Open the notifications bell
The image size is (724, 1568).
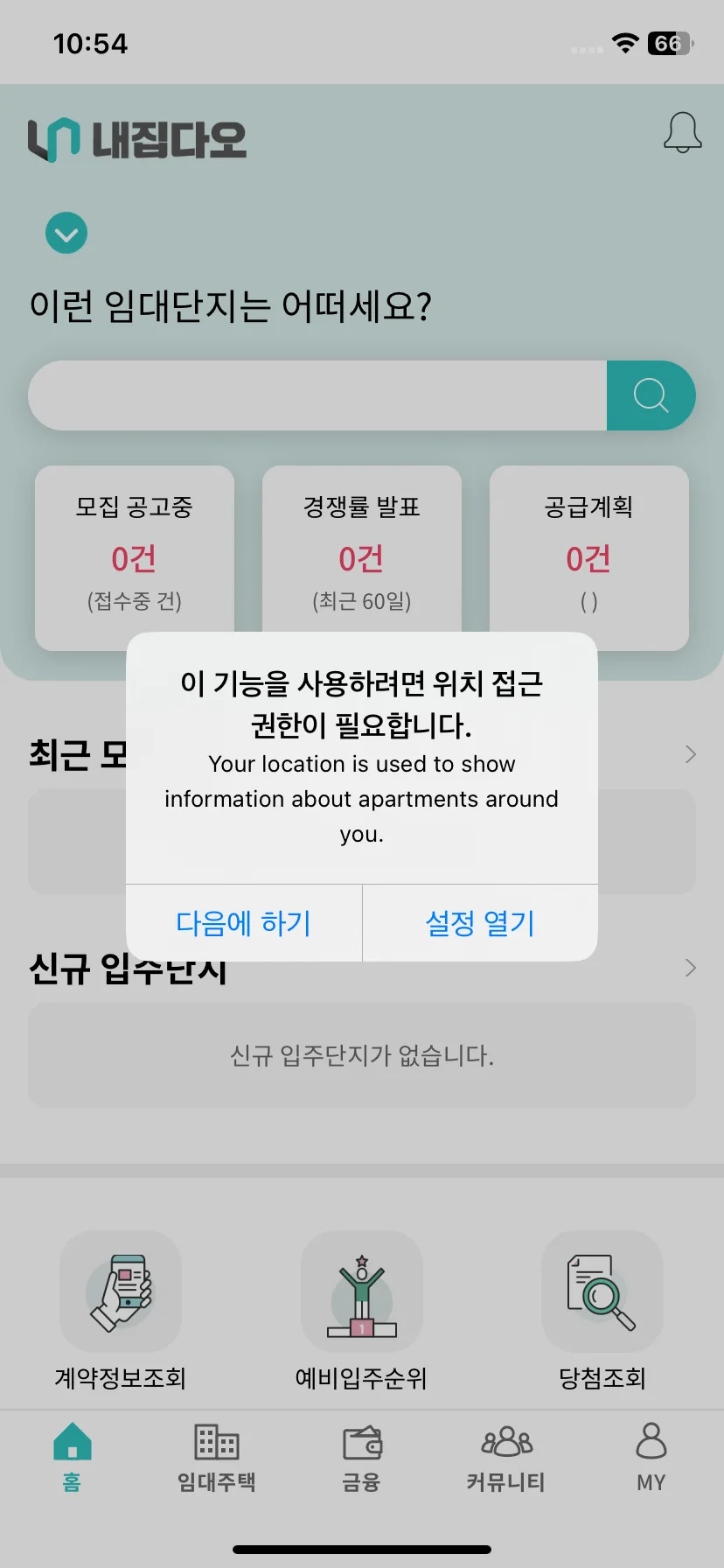tap(682, 133)
